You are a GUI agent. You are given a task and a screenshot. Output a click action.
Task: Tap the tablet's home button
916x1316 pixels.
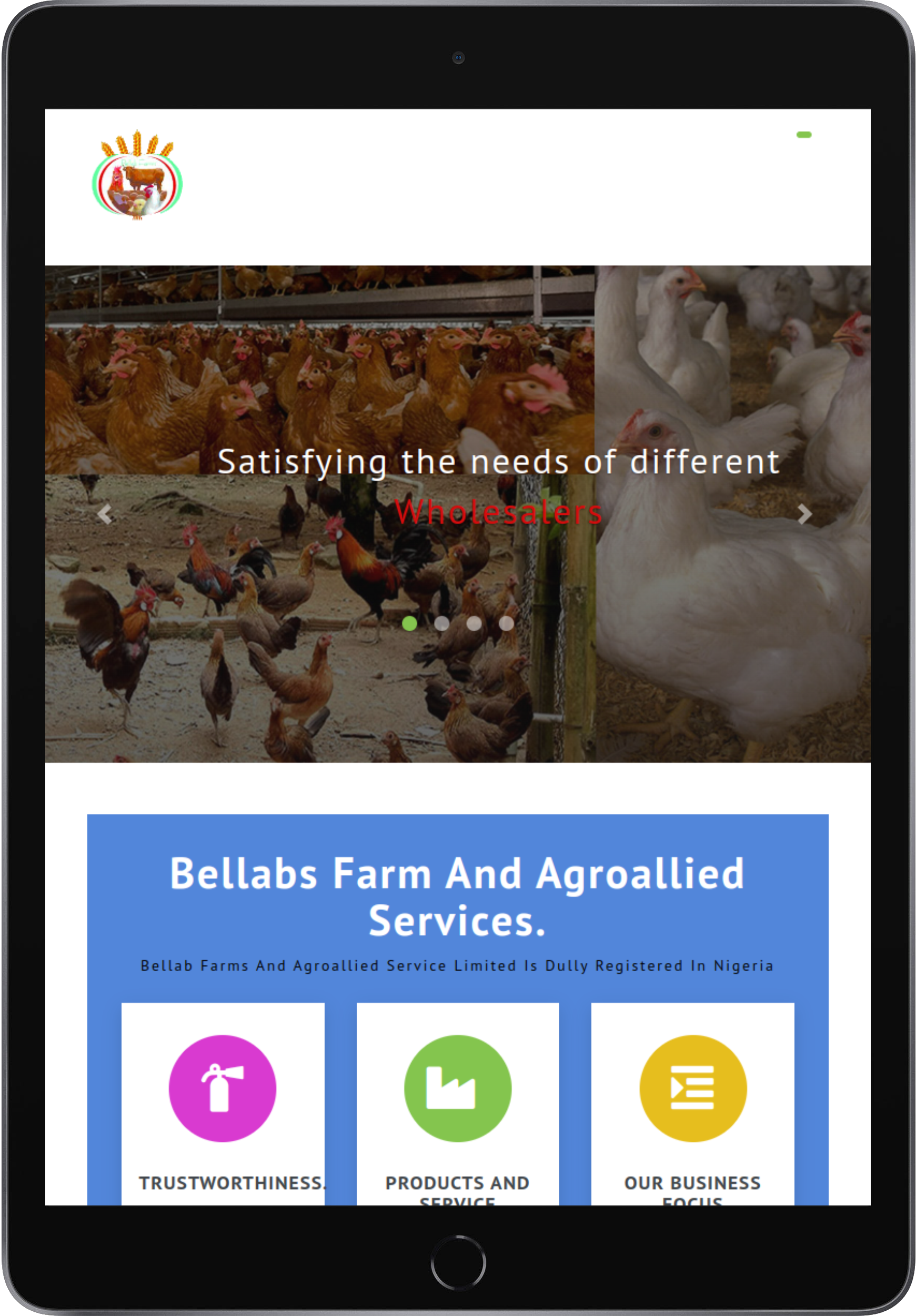(458, 1262)
